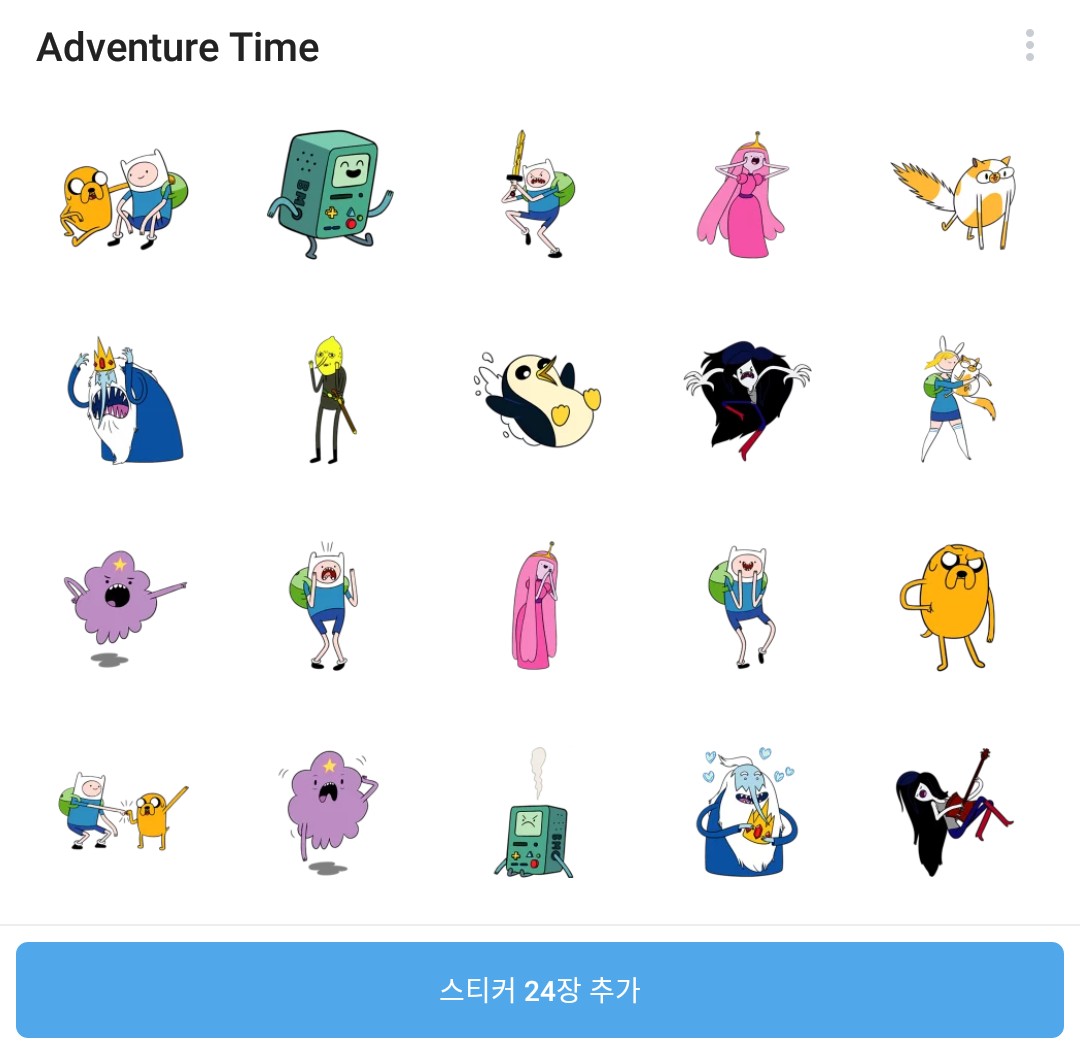Select the pointing Lumpy Space Princess sticker
The image size is (1080, 1054).
click(x=120, y=602)
